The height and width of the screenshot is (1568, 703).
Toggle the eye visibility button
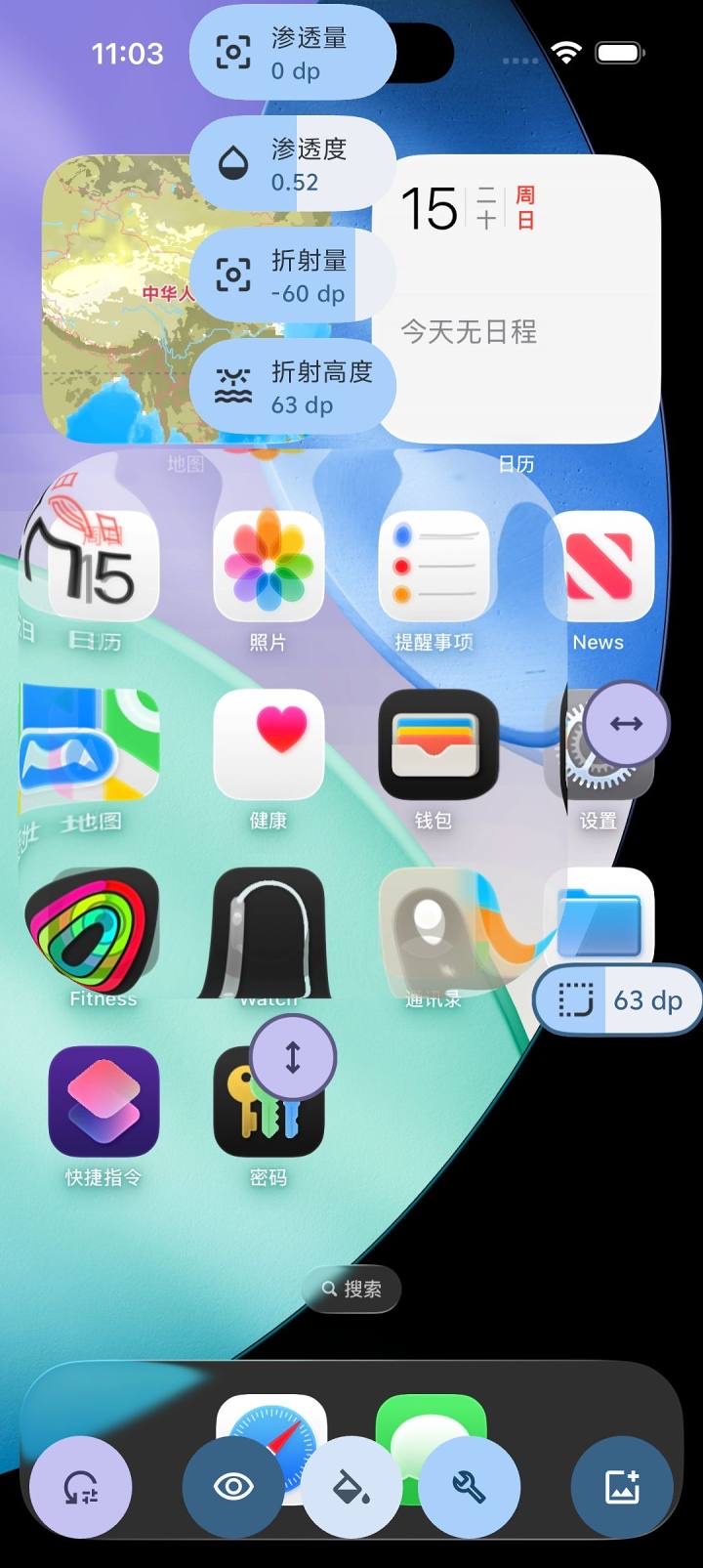pyautogui.click(x=233, y=1487)
